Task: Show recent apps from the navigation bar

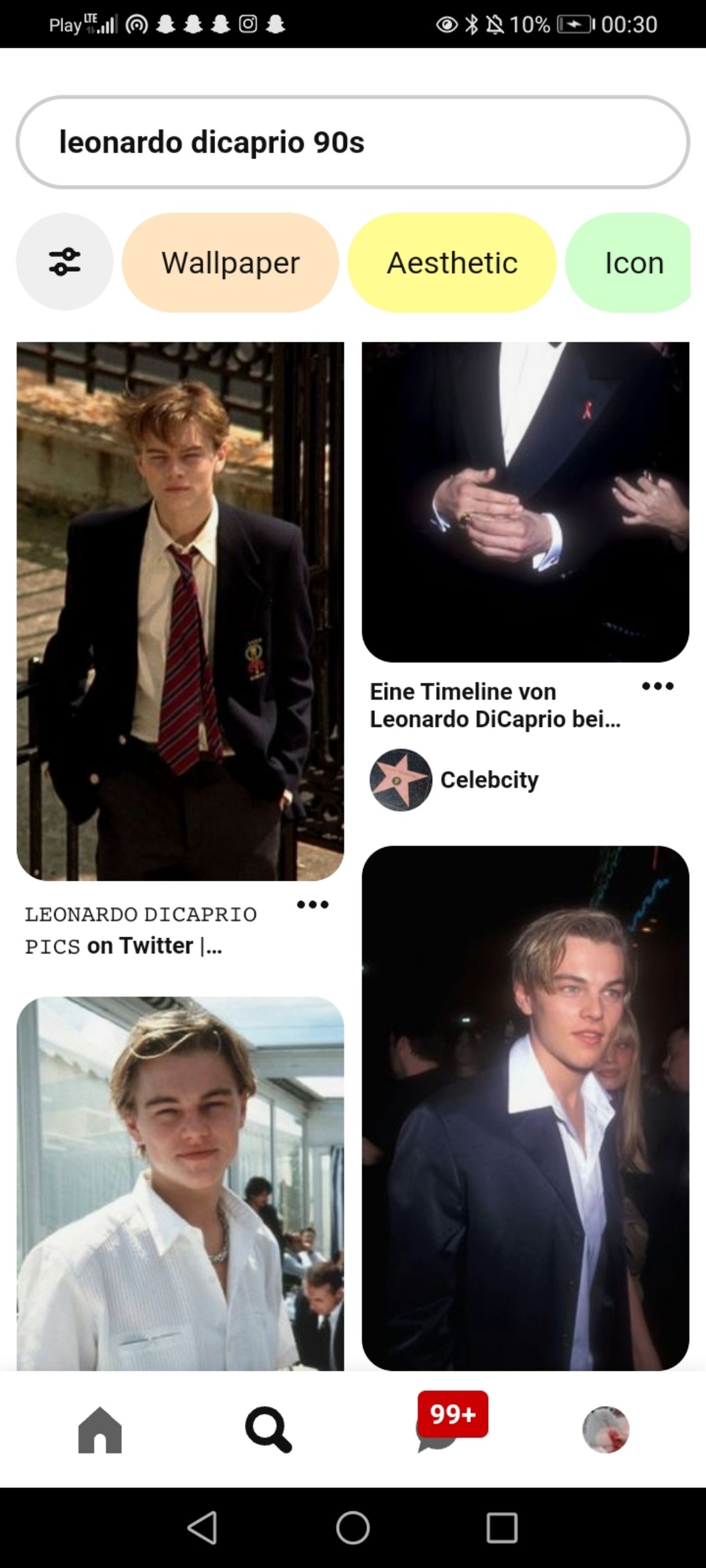Action: tap(502, 1527)
